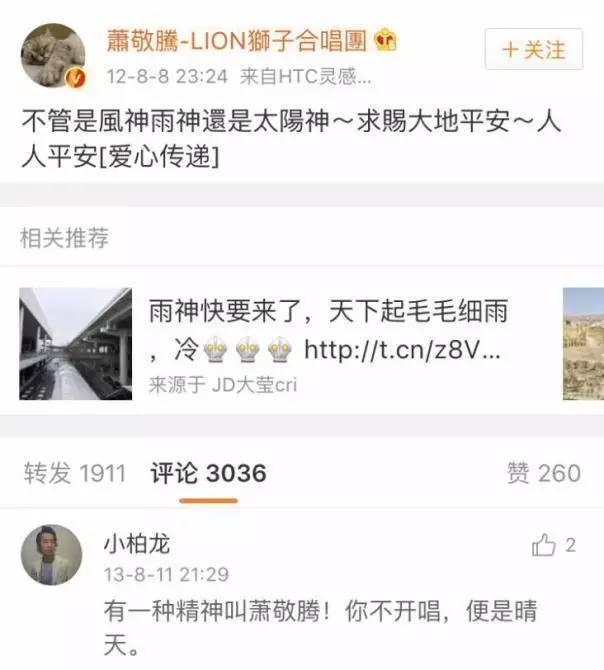Open 小柏龙's profile avatar
The image size is (604, 670).
point(51,555)
